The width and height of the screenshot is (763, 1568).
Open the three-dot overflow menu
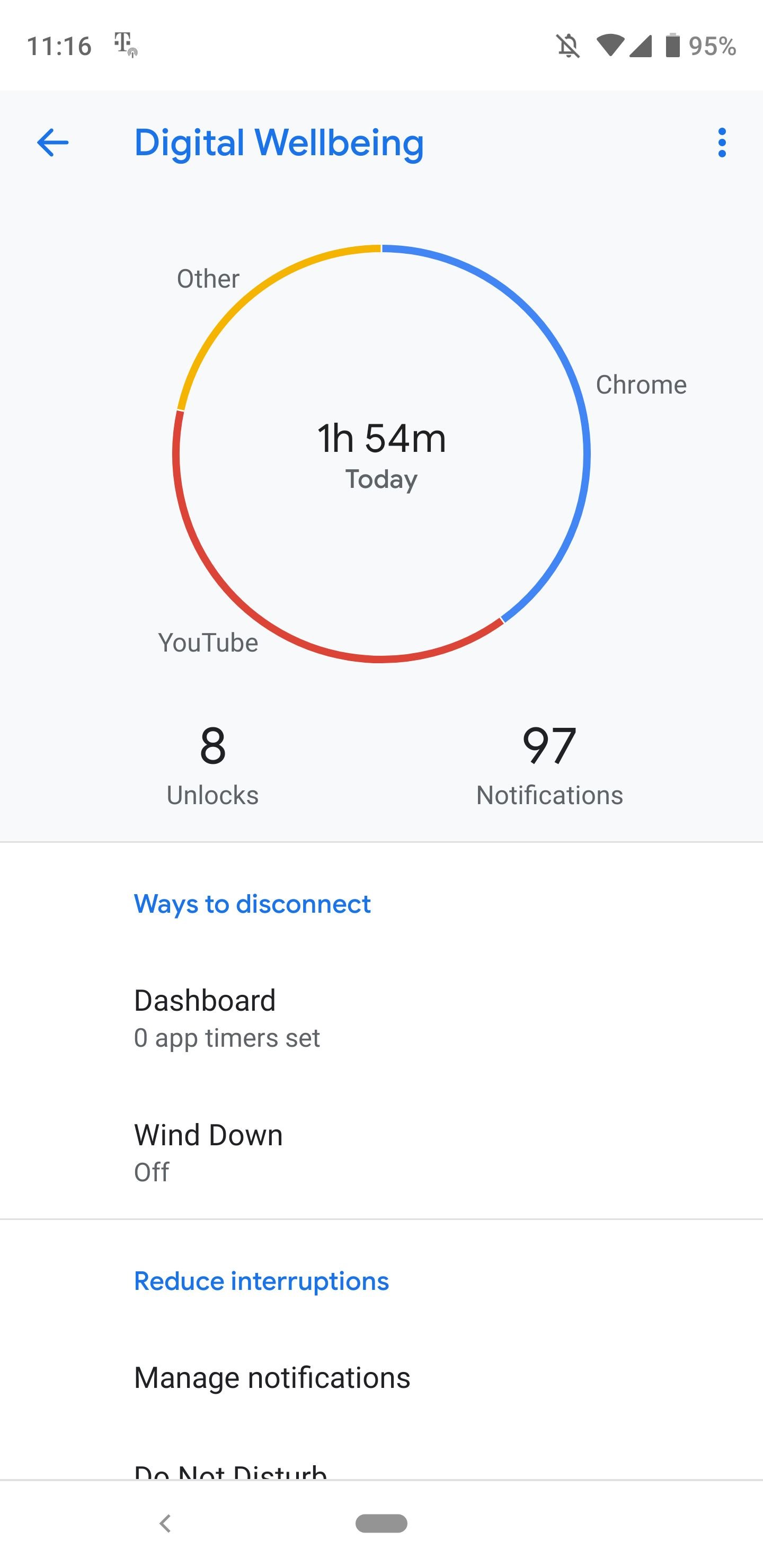[722, 143]
